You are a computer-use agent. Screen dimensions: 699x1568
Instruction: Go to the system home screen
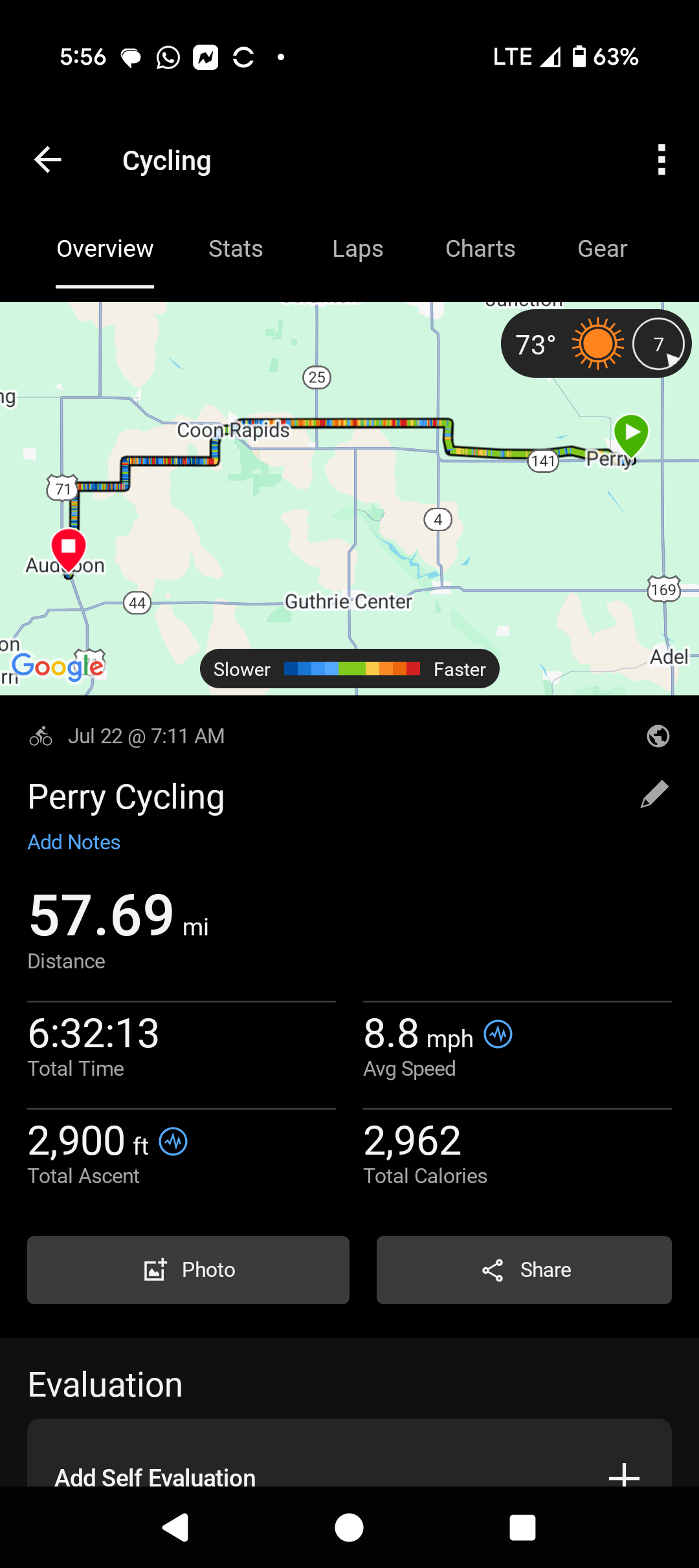click(349, 1528)
